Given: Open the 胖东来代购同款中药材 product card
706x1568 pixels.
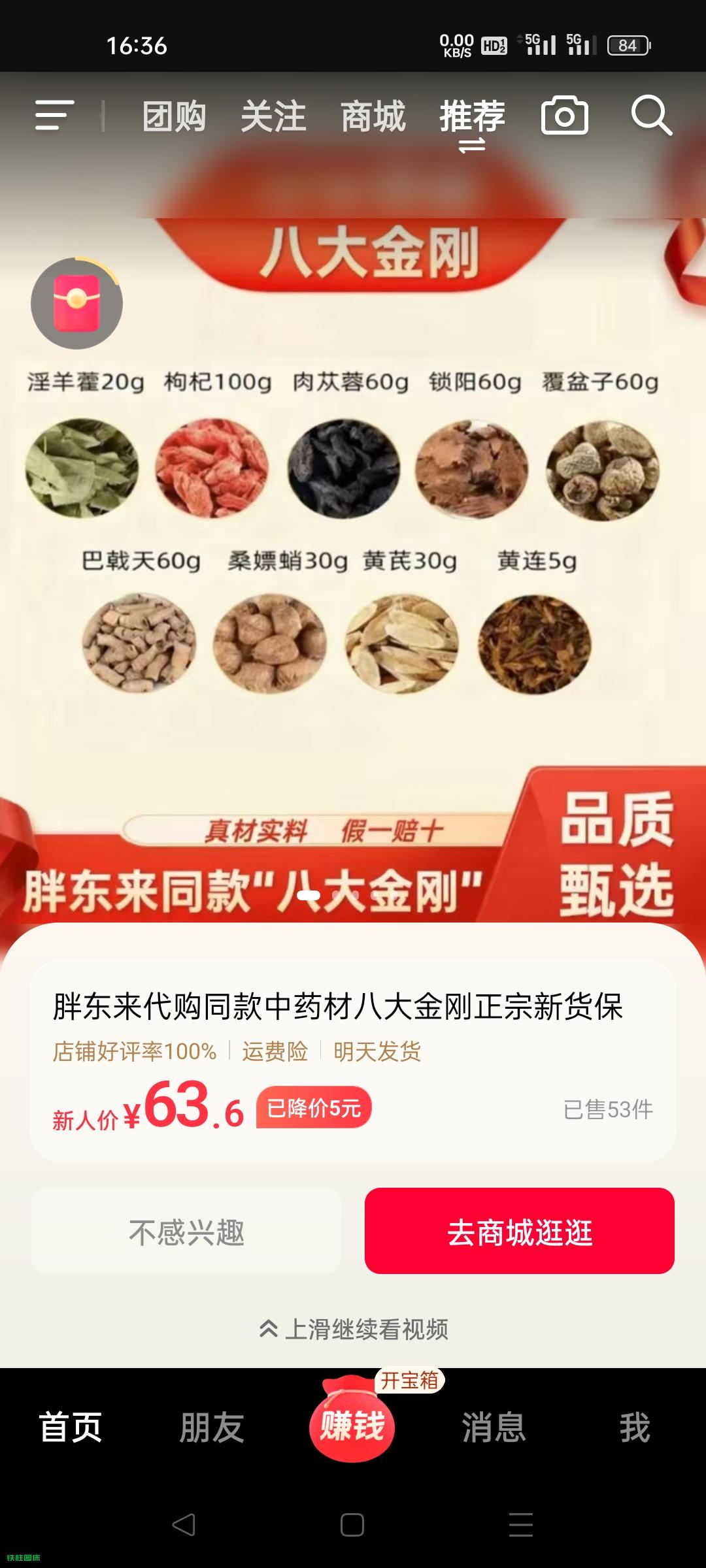Looking at the screenshot, I should (353, 1060).
